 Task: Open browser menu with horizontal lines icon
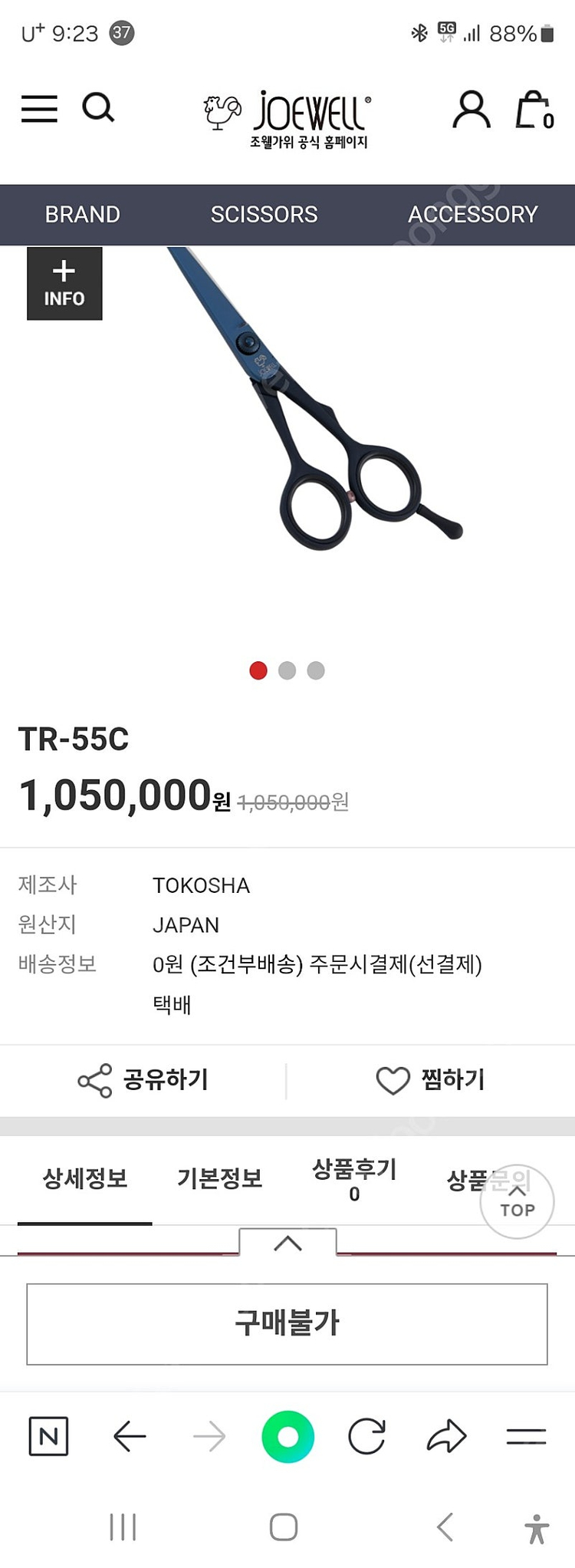(x=526, y=1436)
